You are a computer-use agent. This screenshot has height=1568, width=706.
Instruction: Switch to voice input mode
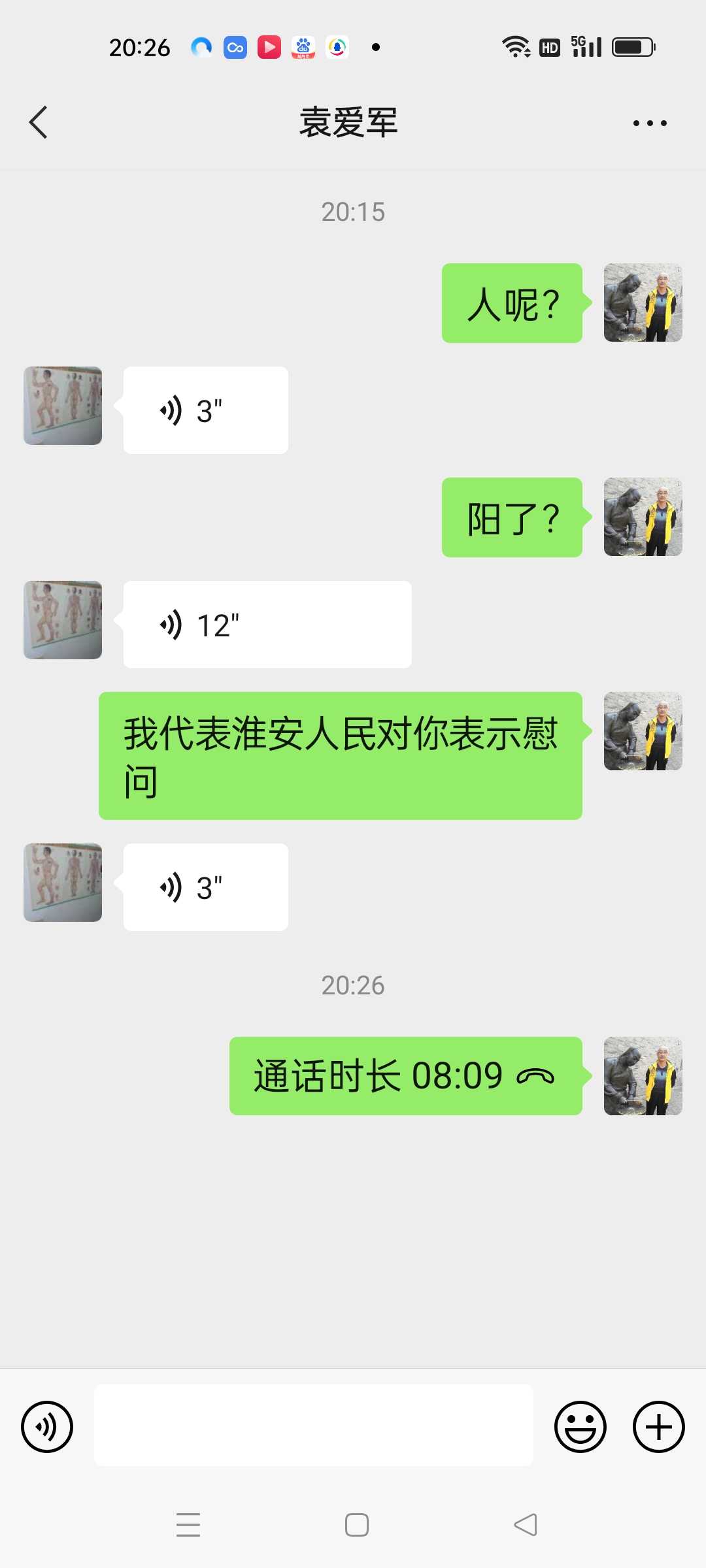pyautogui.click(x=47, y=1426)
